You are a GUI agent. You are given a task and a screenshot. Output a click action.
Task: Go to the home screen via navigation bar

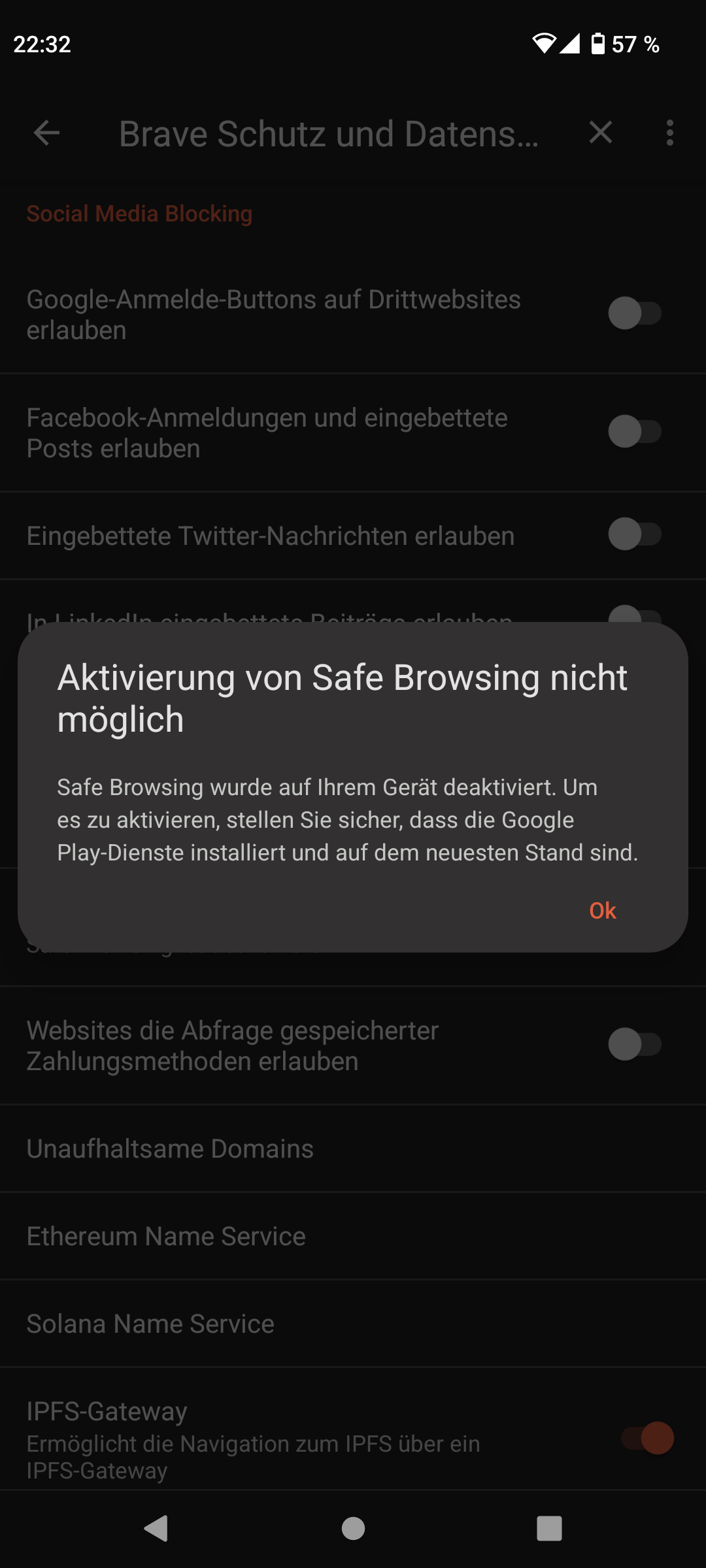click(353, 1528)
